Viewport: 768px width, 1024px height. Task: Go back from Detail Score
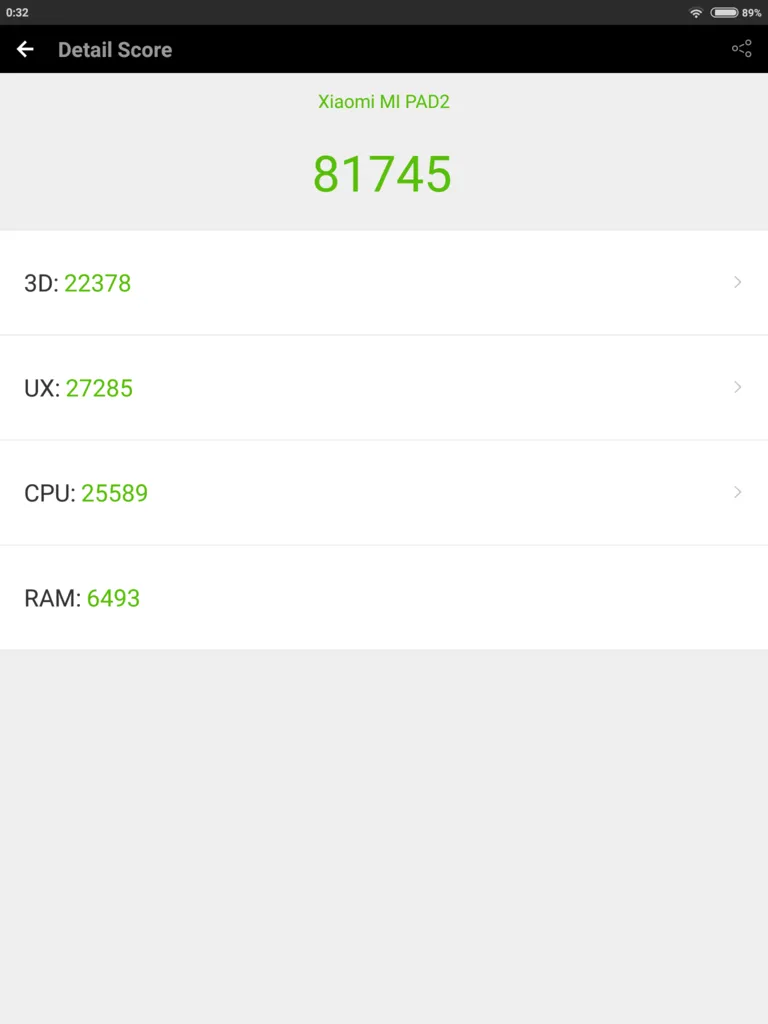pyautogui.click(x=25, y=50)
